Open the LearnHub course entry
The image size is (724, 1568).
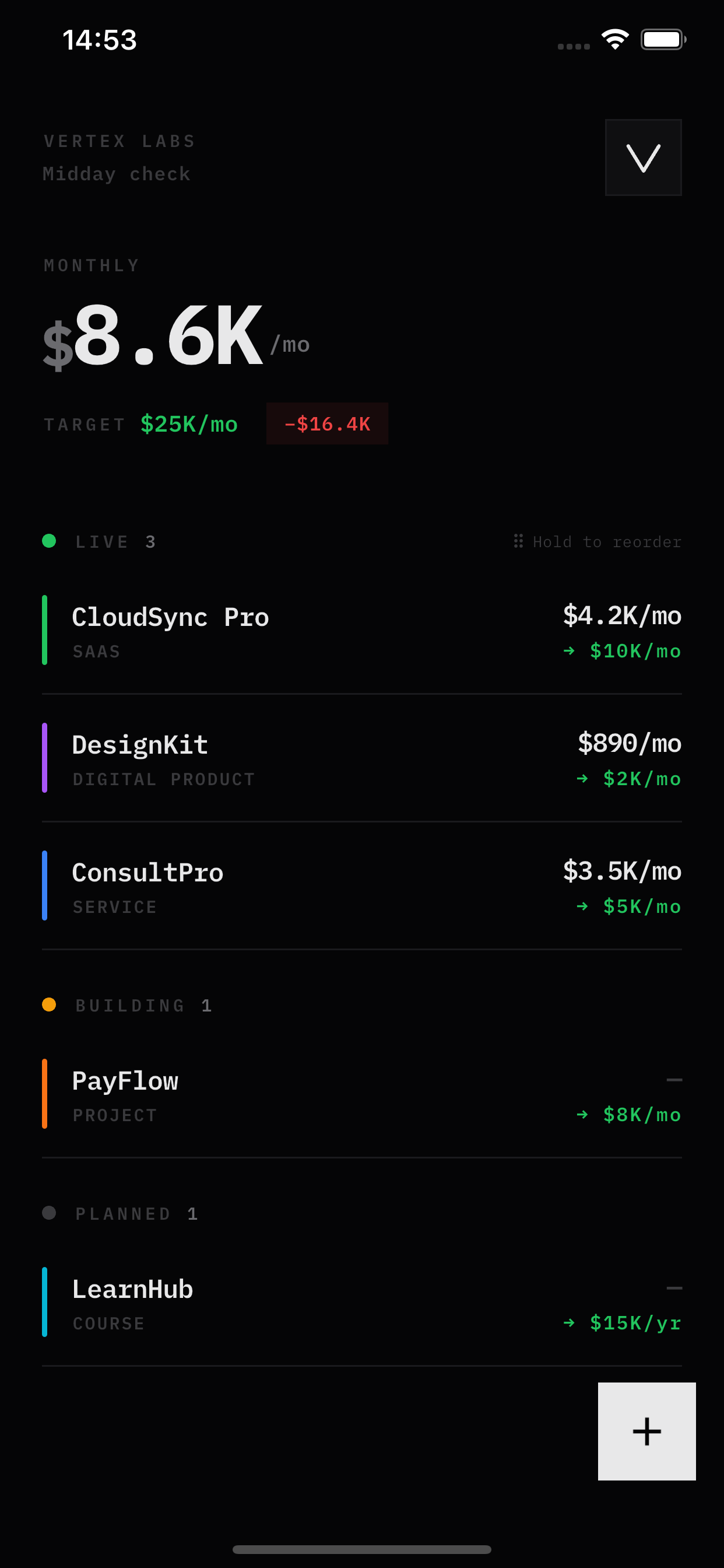(361, 1303)
